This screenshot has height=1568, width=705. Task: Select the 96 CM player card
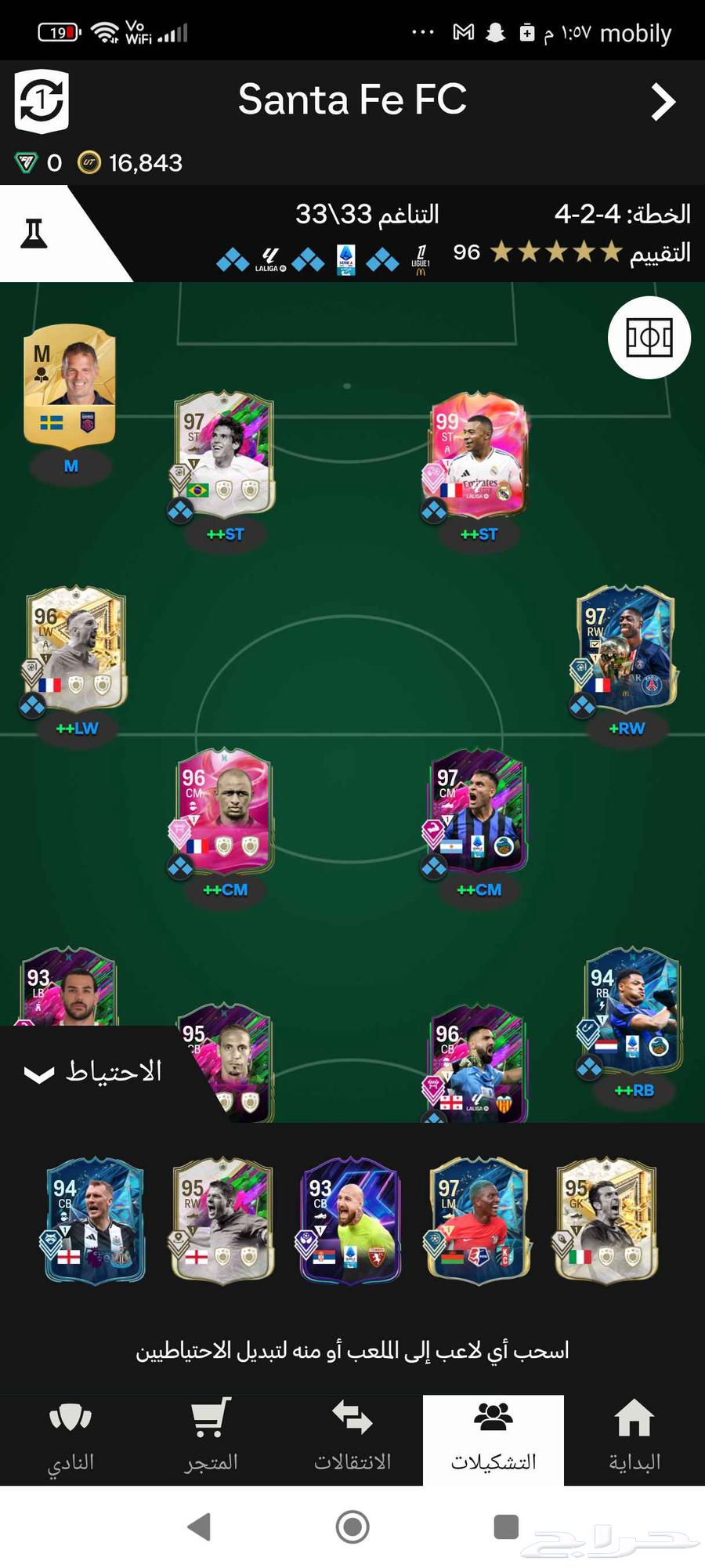tap(225, 811)
